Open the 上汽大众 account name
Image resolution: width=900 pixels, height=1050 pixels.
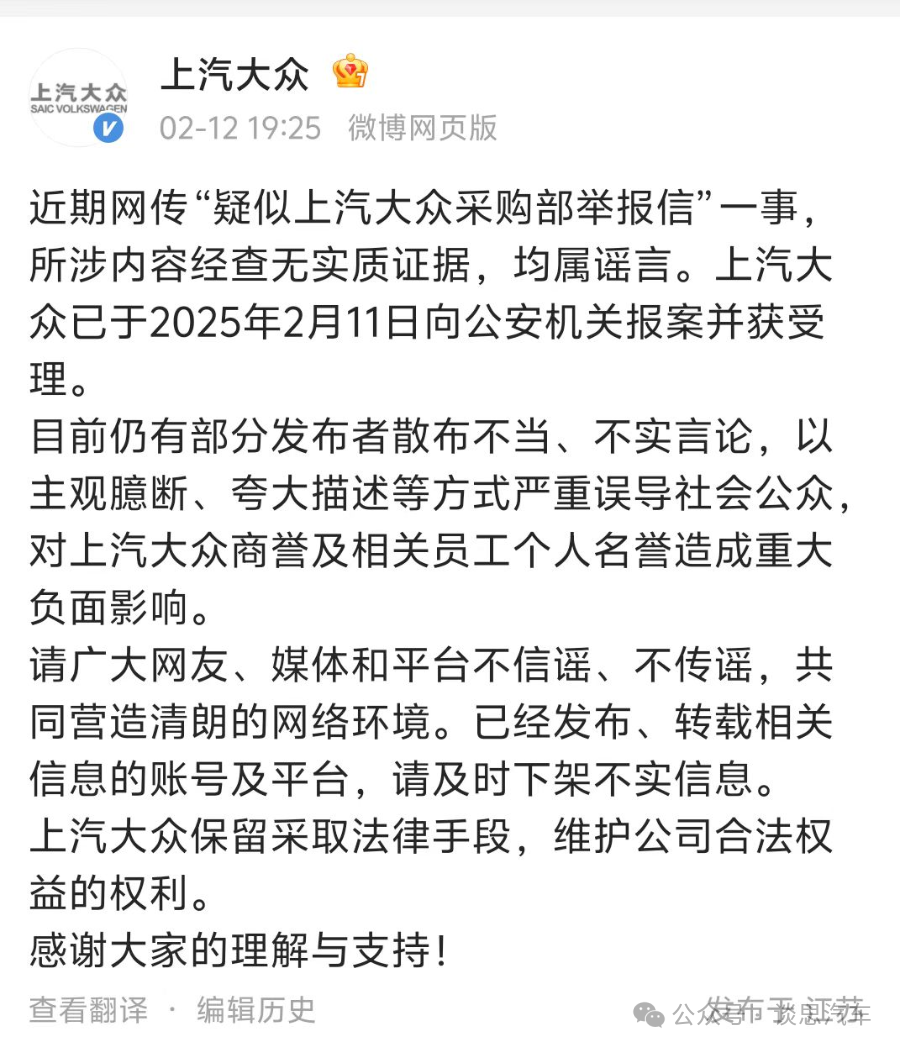point(235,75)
